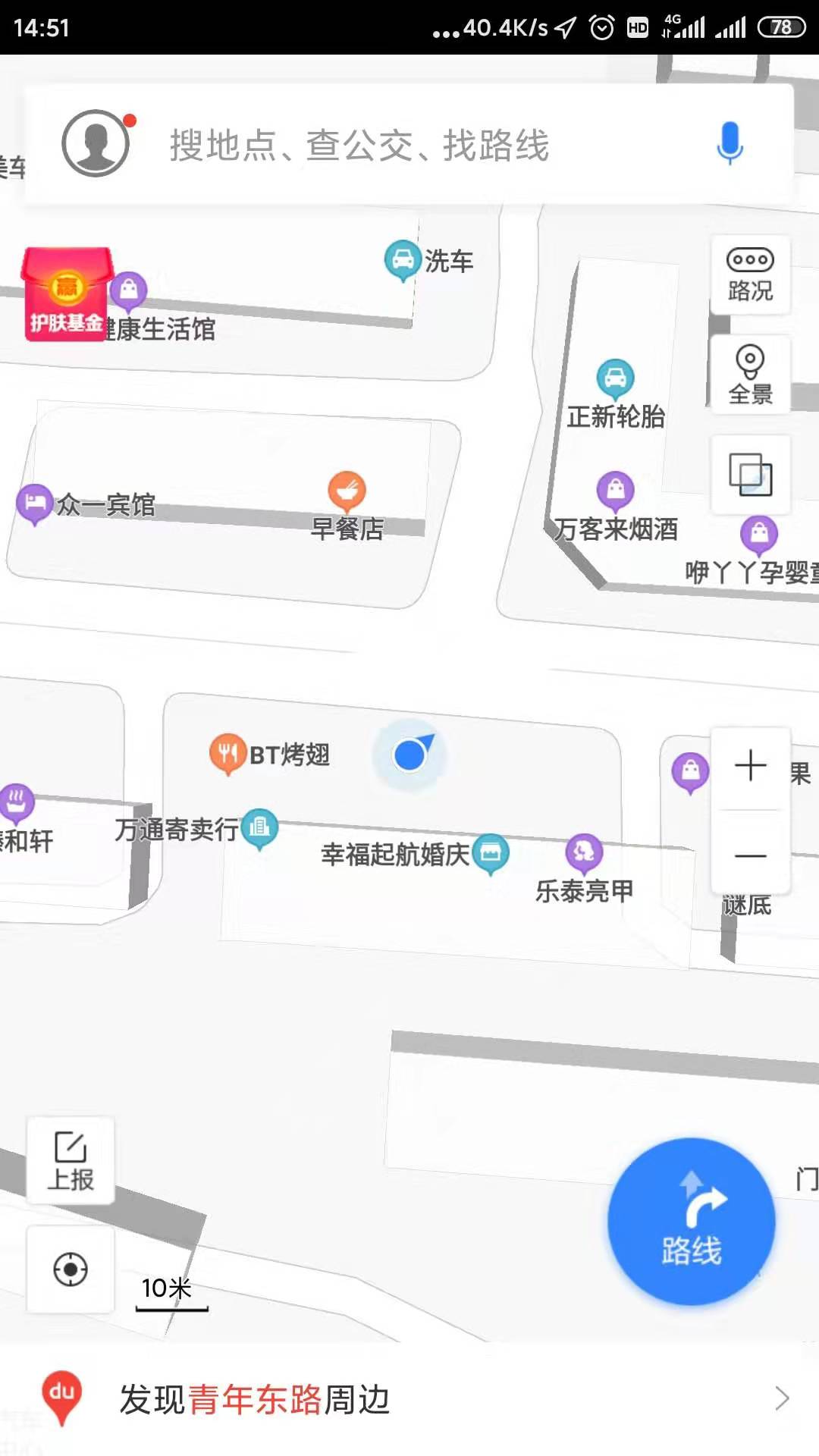Image resolution: width=819 pixels, height=1456 pixels.
Task: Open the map layers button
Action: 750,475
